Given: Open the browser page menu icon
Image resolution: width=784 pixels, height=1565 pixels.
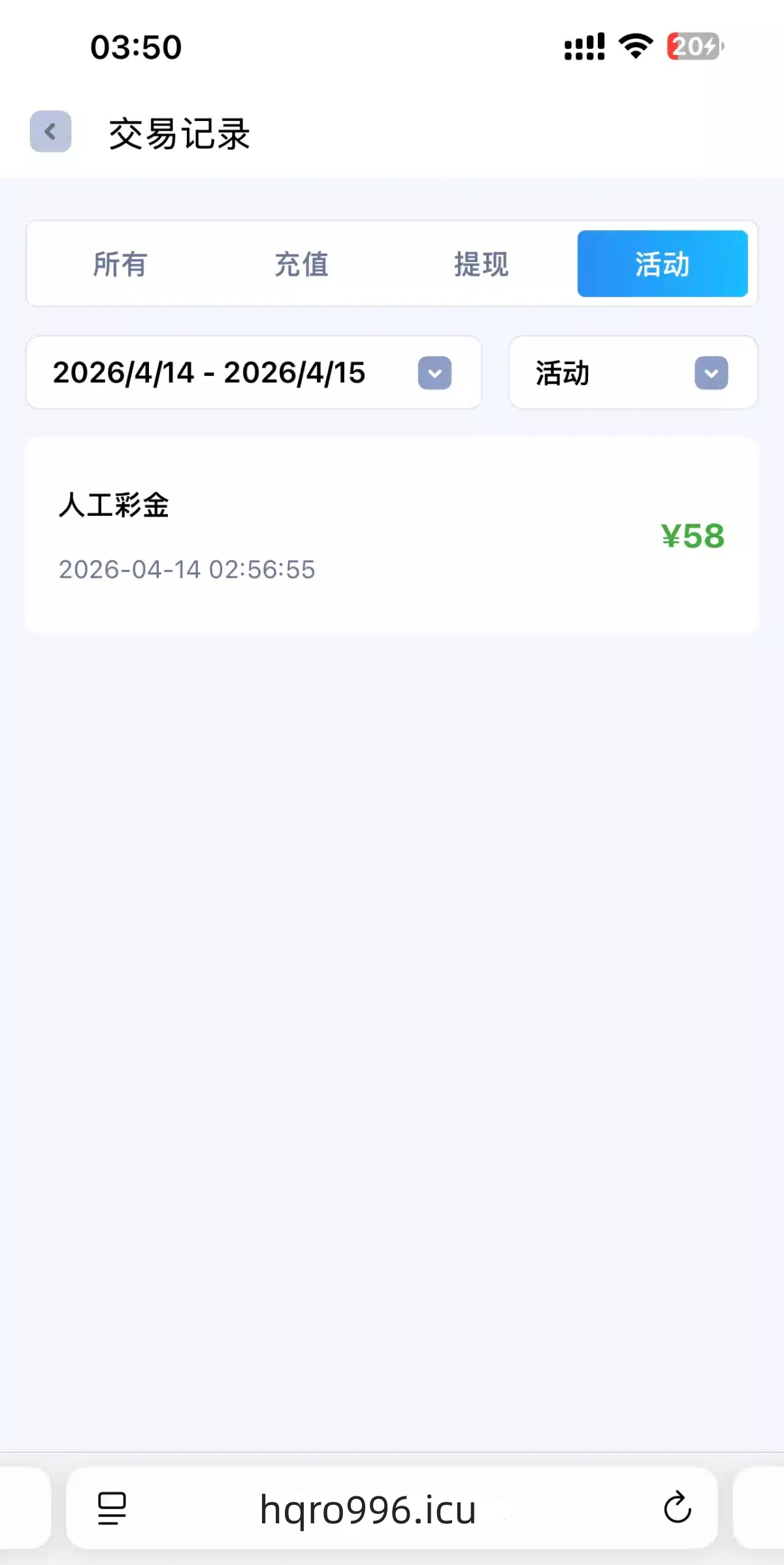Looking at the screenshot, I should (112, 1508).
